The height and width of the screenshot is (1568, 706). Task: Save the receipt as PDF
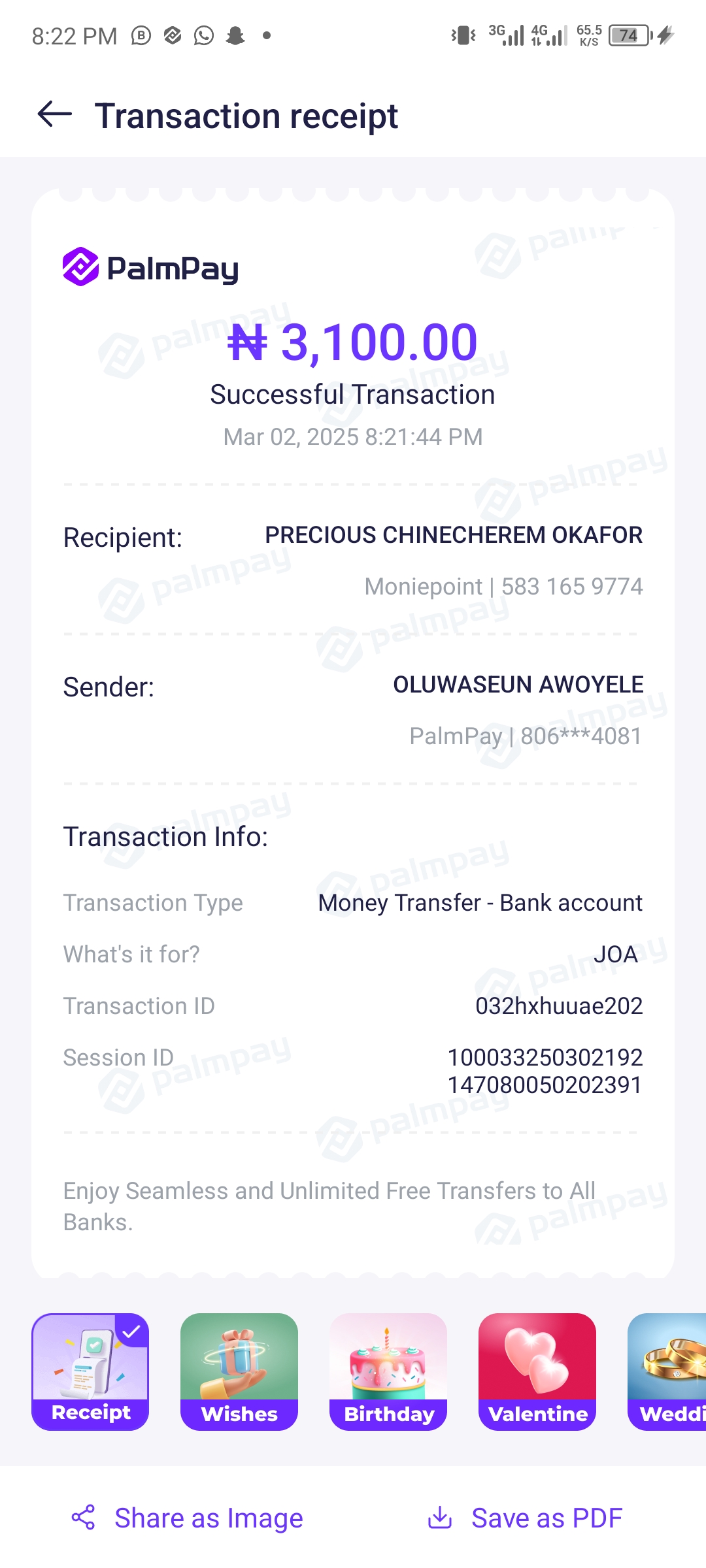(x=525, y=1518)
